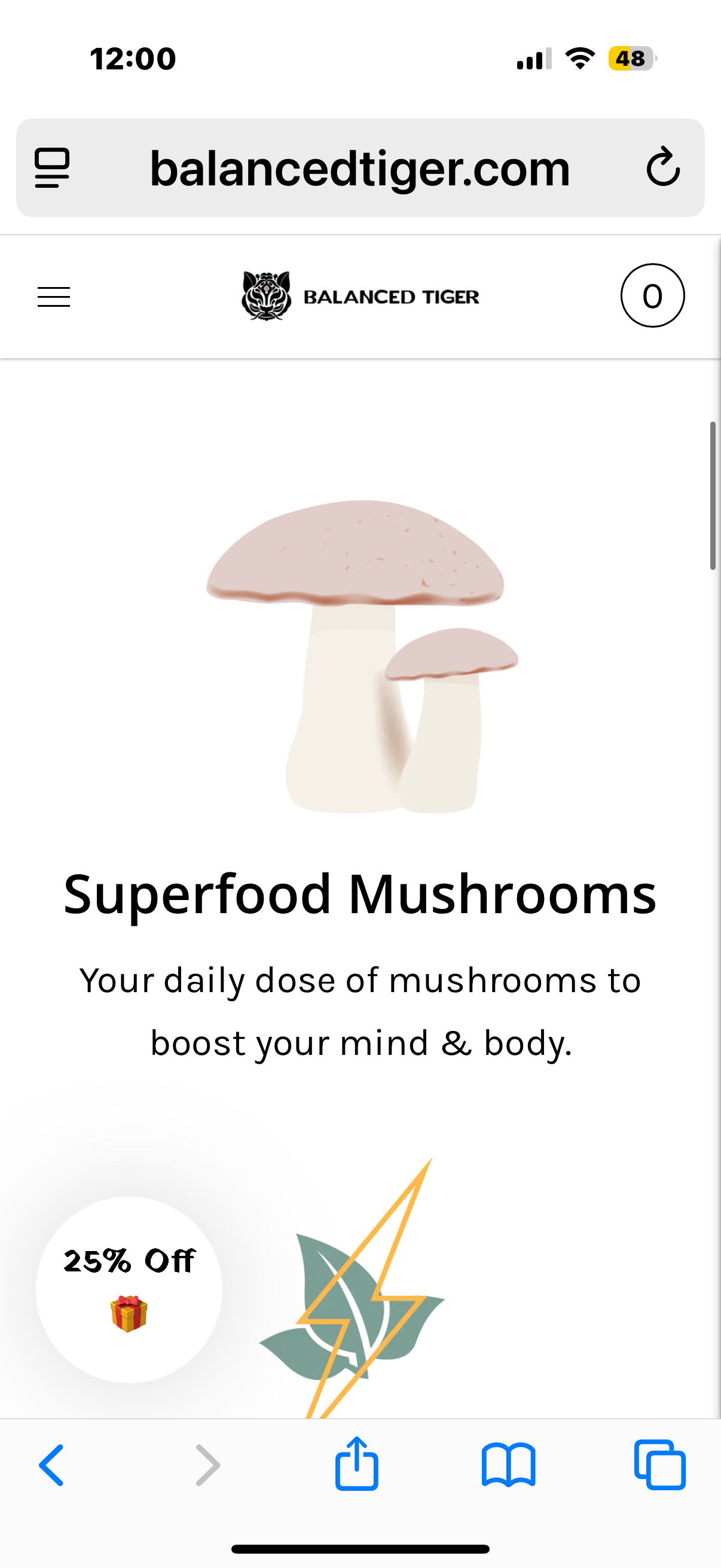Viewport: 721px width, 1568px height.
Task: Go back to the previous page
Action: (x=52, y=1465)
